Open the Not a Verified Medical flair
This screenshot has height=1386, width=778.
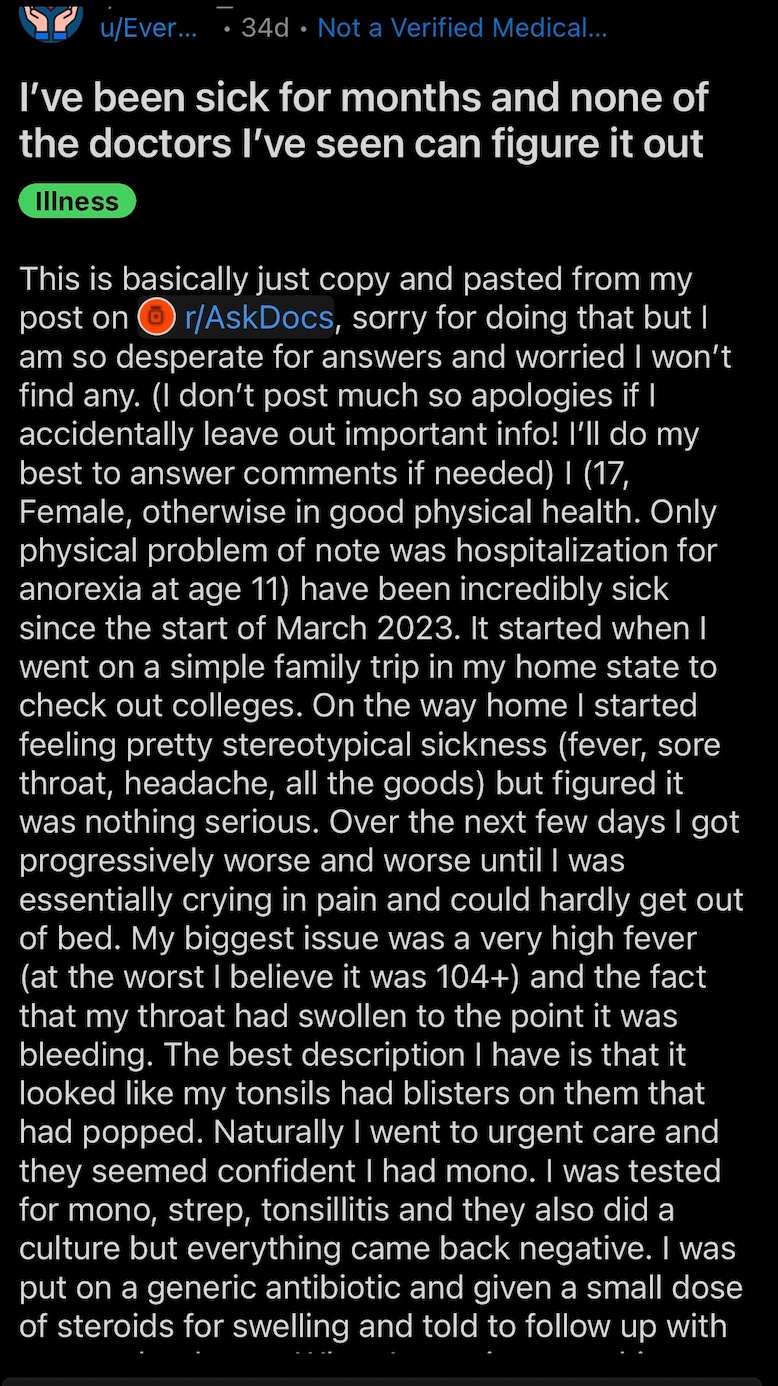point(462,27)
